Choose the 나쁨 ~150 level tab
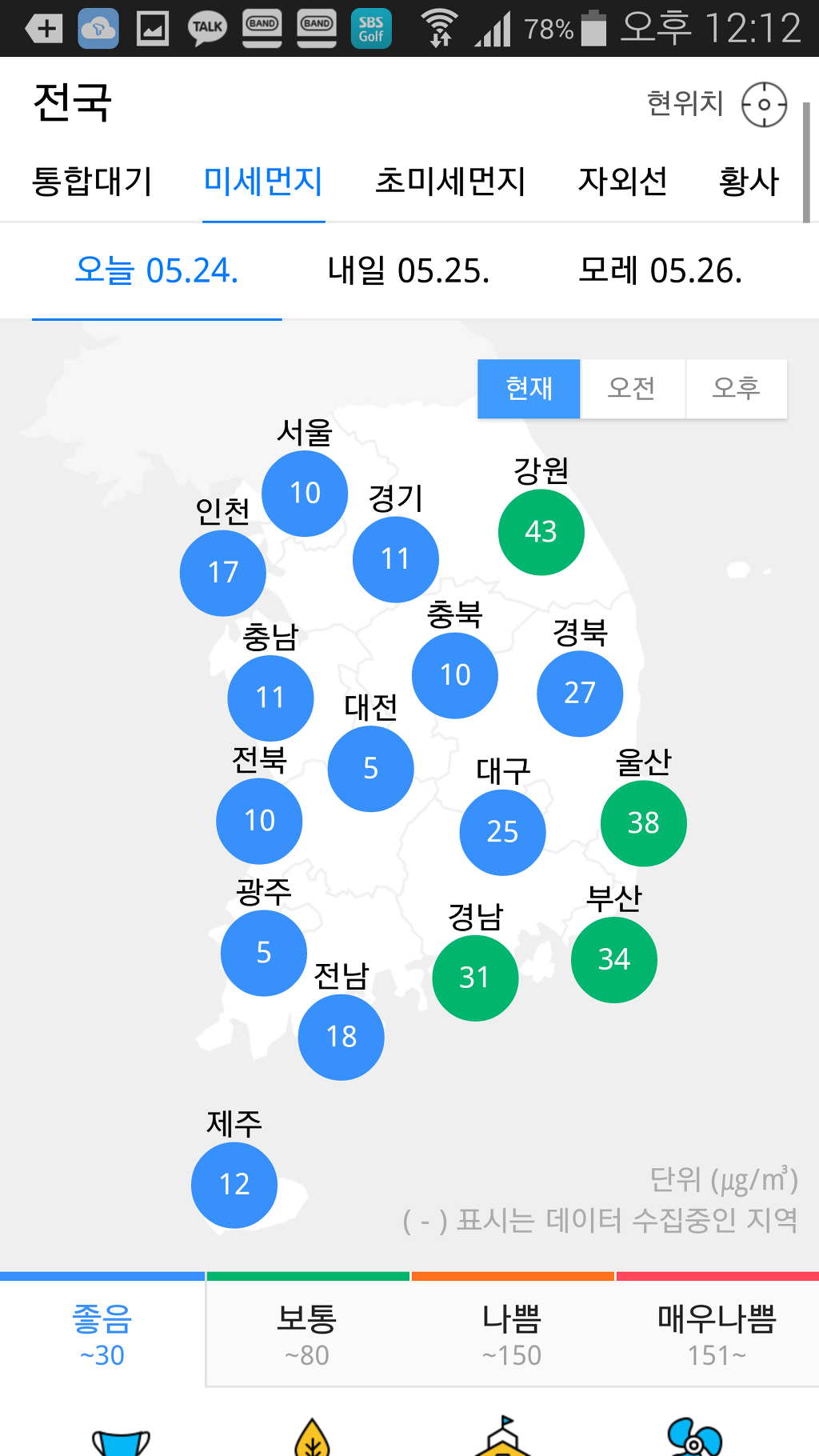The image size is (819, 1456). (512, 1334)
